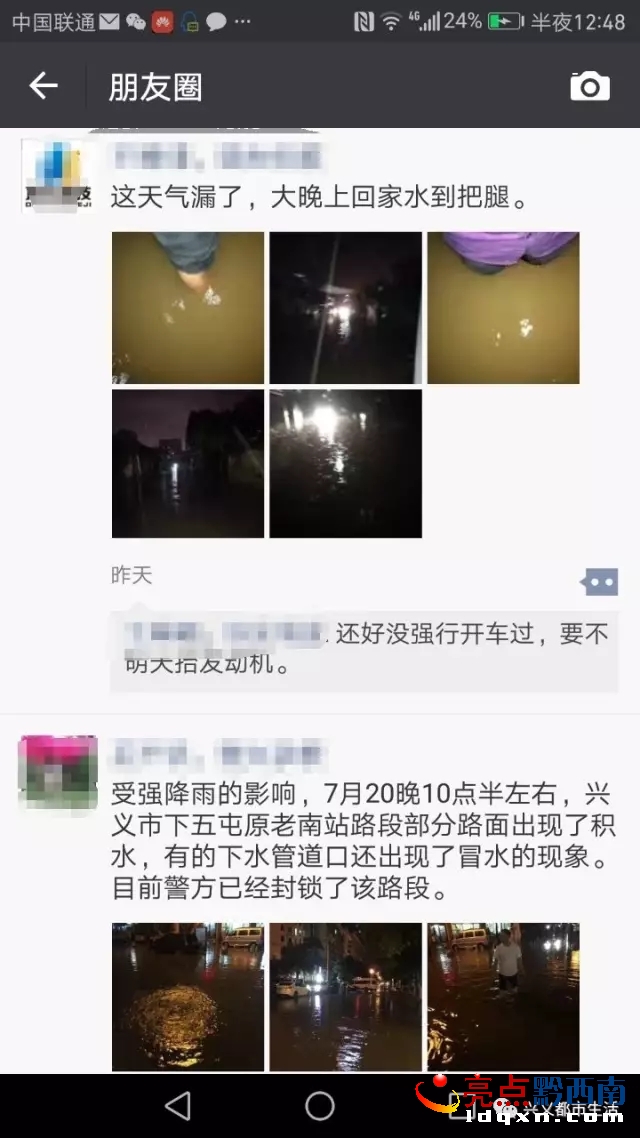Open the camera to post a moment
The image size is (640, 1138).
tap(590, 87)
